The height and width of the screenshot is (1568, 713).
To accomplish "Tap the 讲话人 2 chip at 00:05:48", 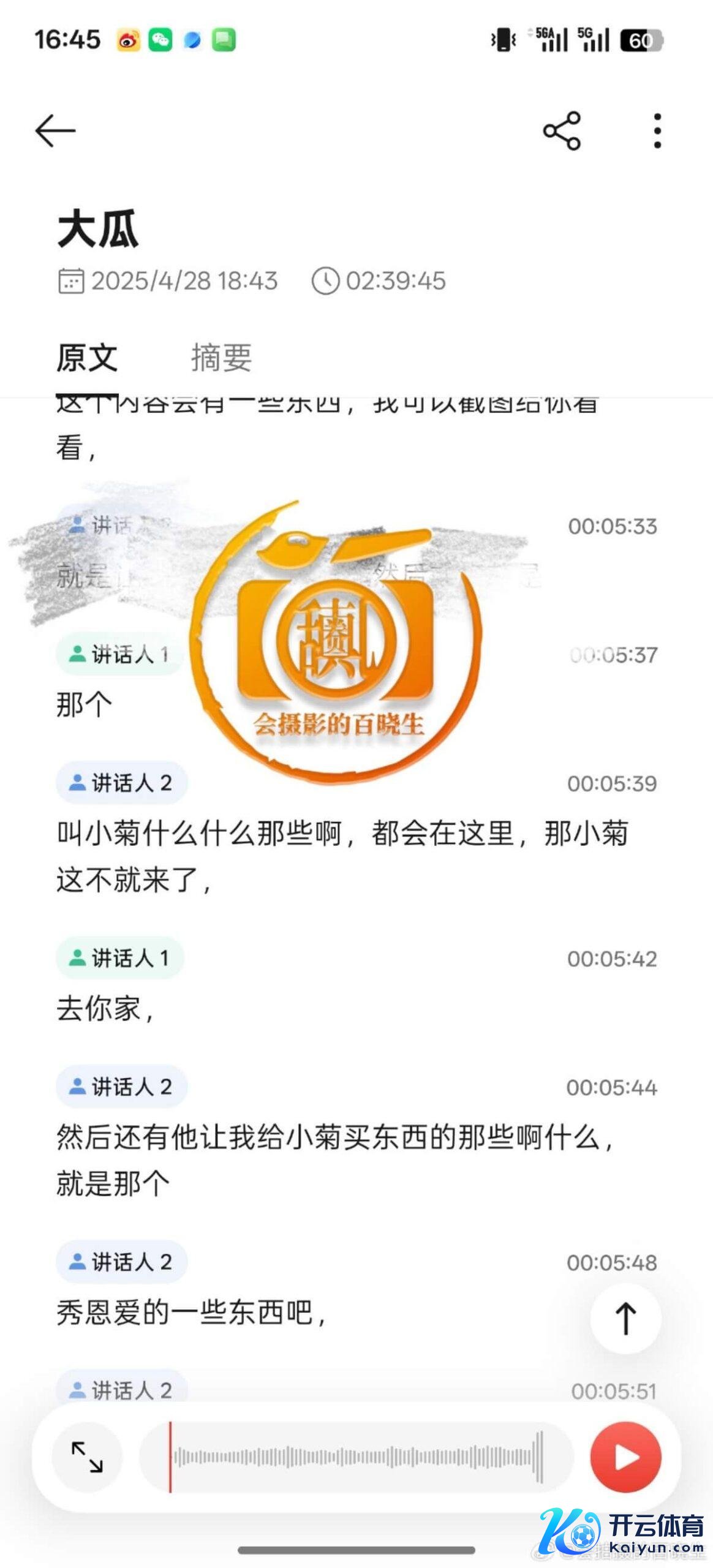I will (121, 1262).
